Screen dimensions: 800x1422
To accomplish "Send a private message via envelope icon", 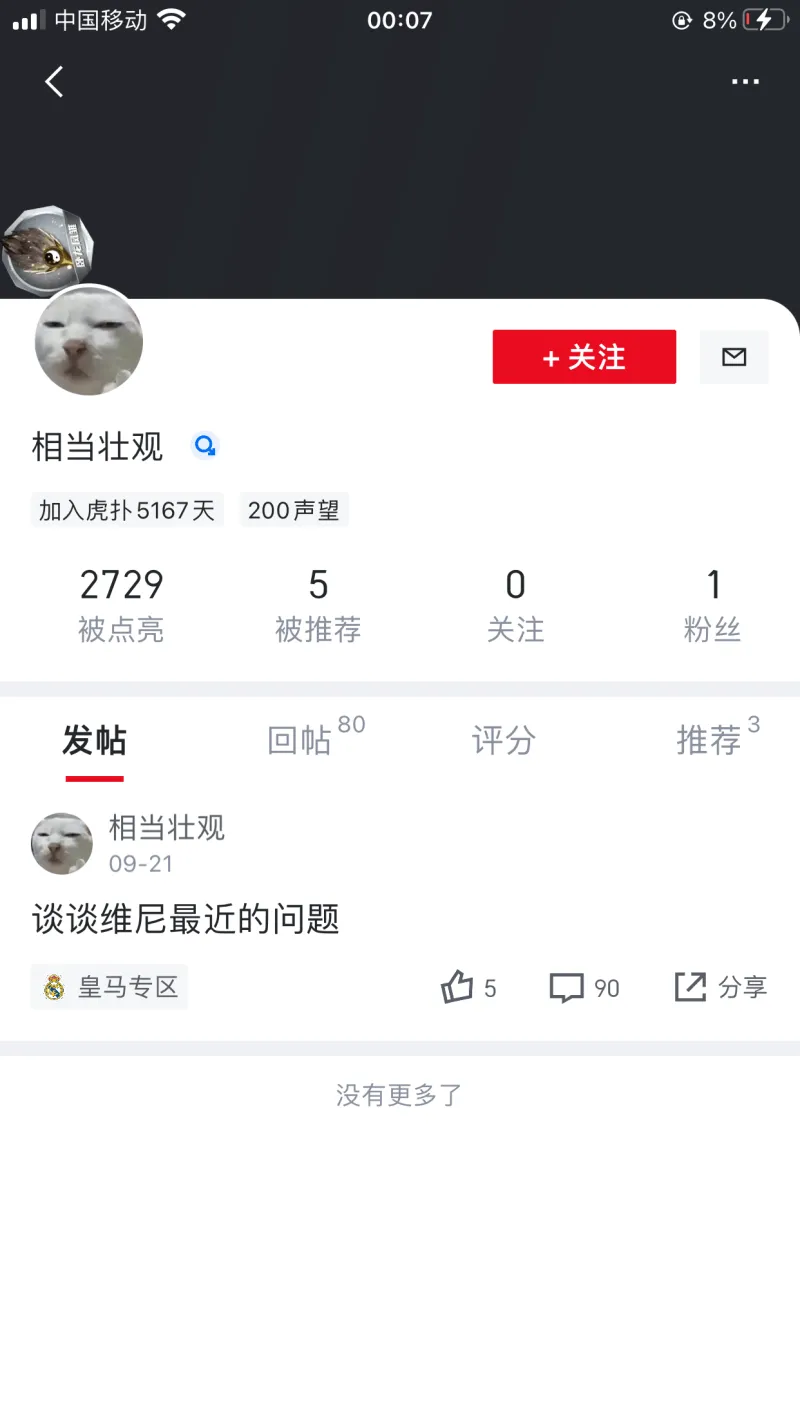I will point(734,357).
